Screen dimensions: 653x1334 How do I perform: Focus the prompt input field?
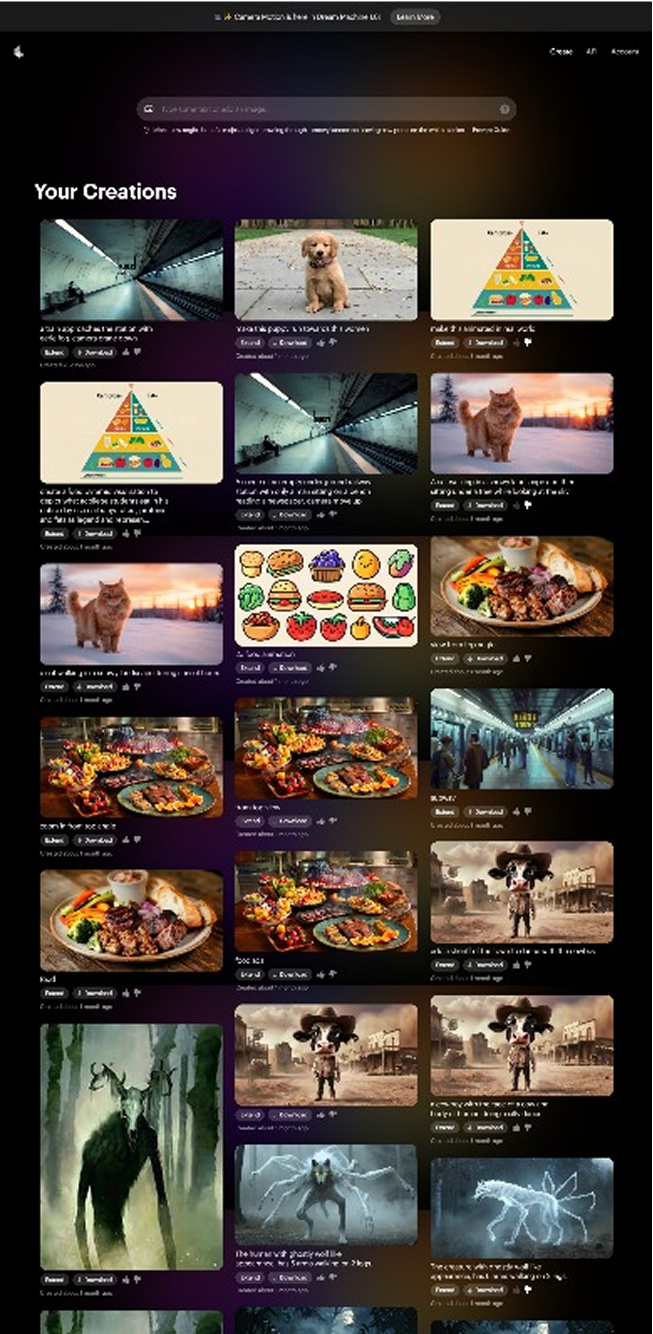click(x=320, y=108)
